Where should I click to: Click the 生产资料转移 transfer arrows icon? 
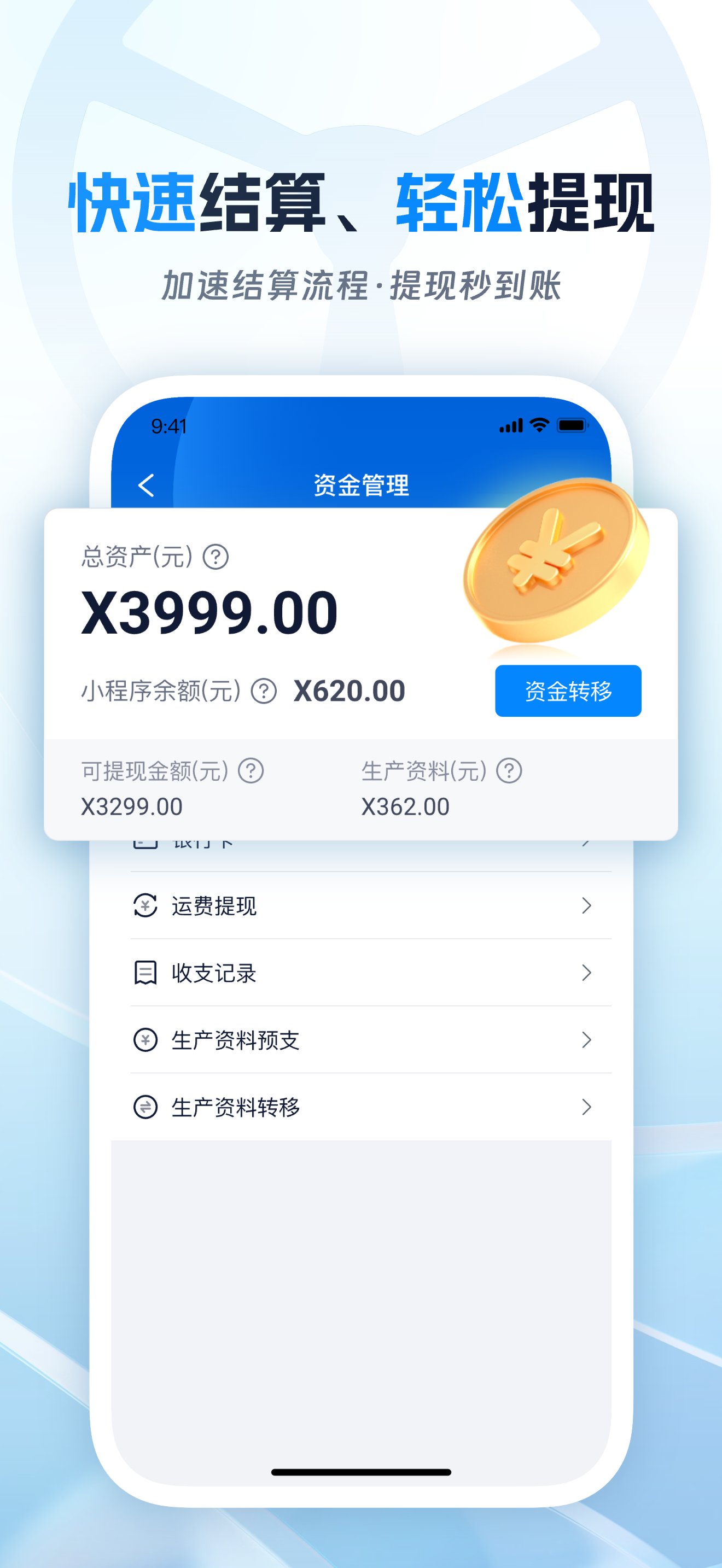[x=145, y=1107]
